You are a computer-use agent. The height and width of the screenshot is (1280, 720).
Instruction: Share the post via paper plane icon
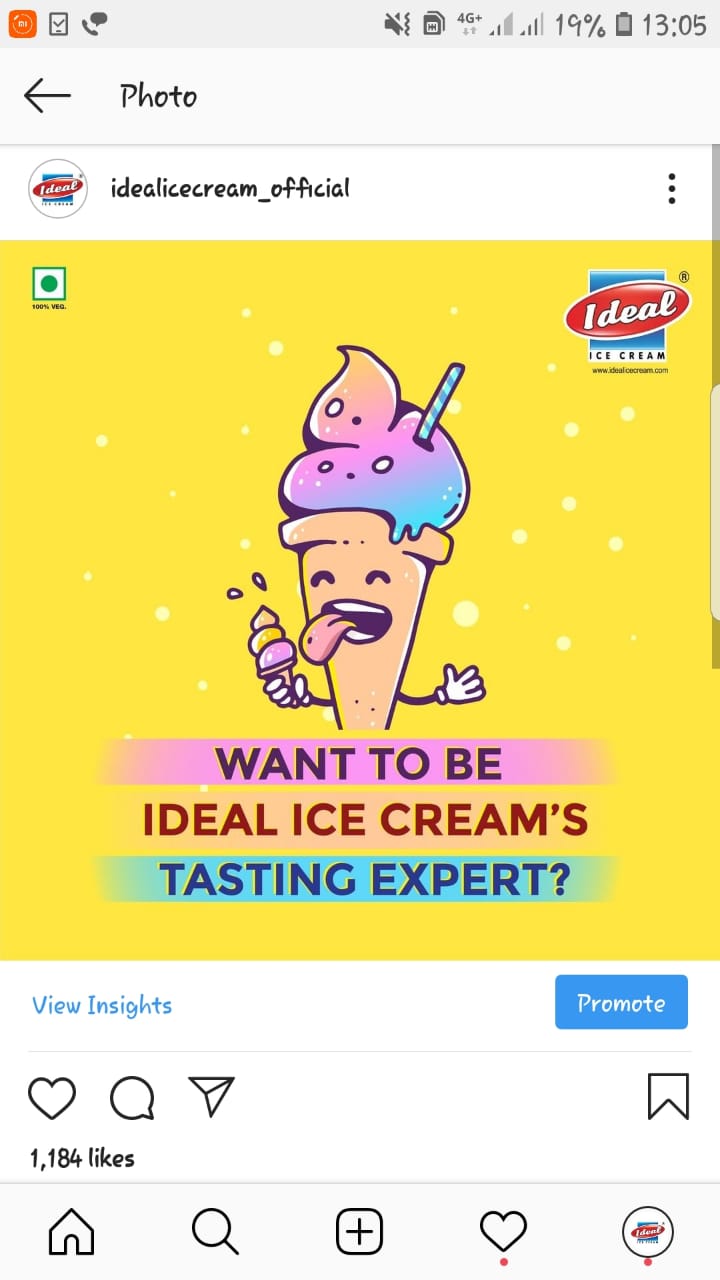(211, 1096)
